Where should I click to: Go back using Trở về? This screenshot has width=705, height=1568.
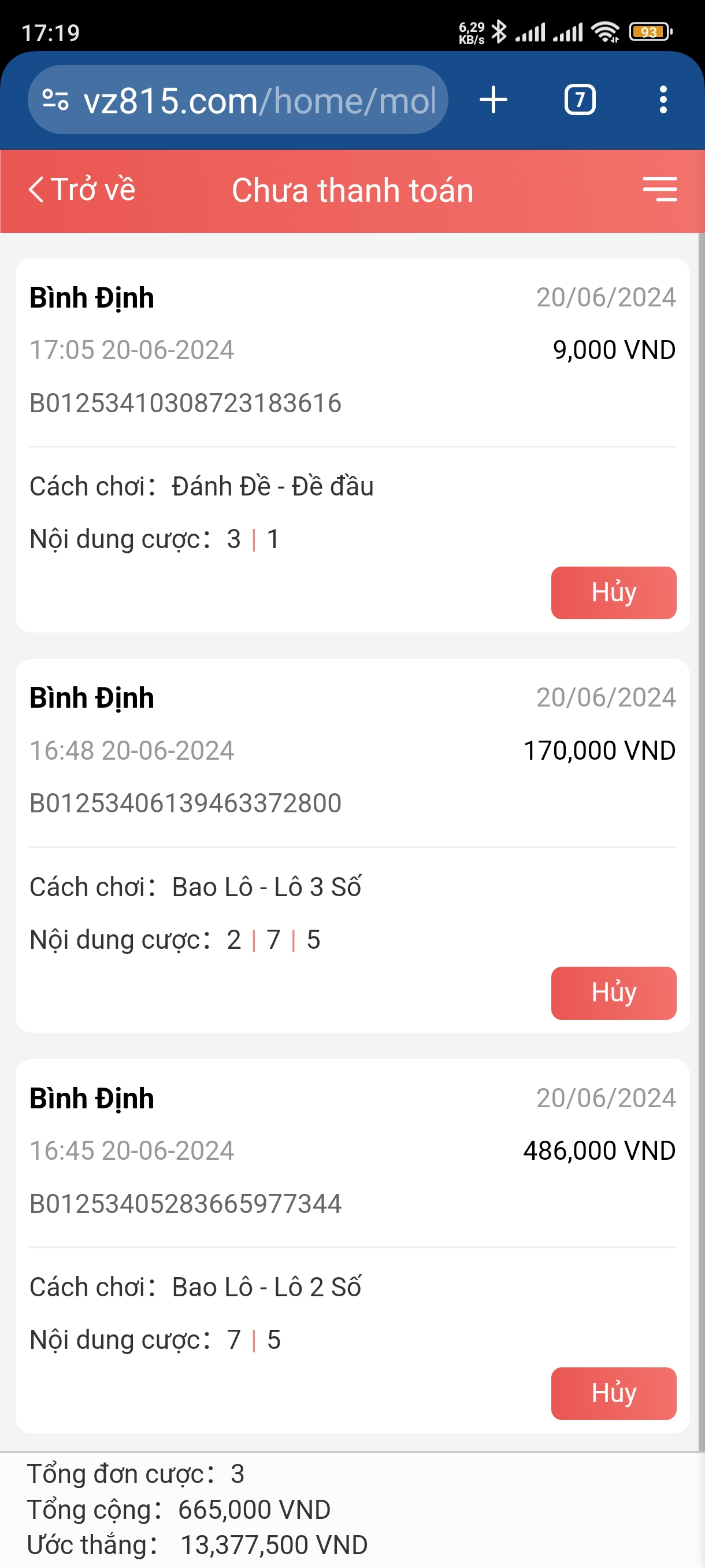(x=82, y=189)
